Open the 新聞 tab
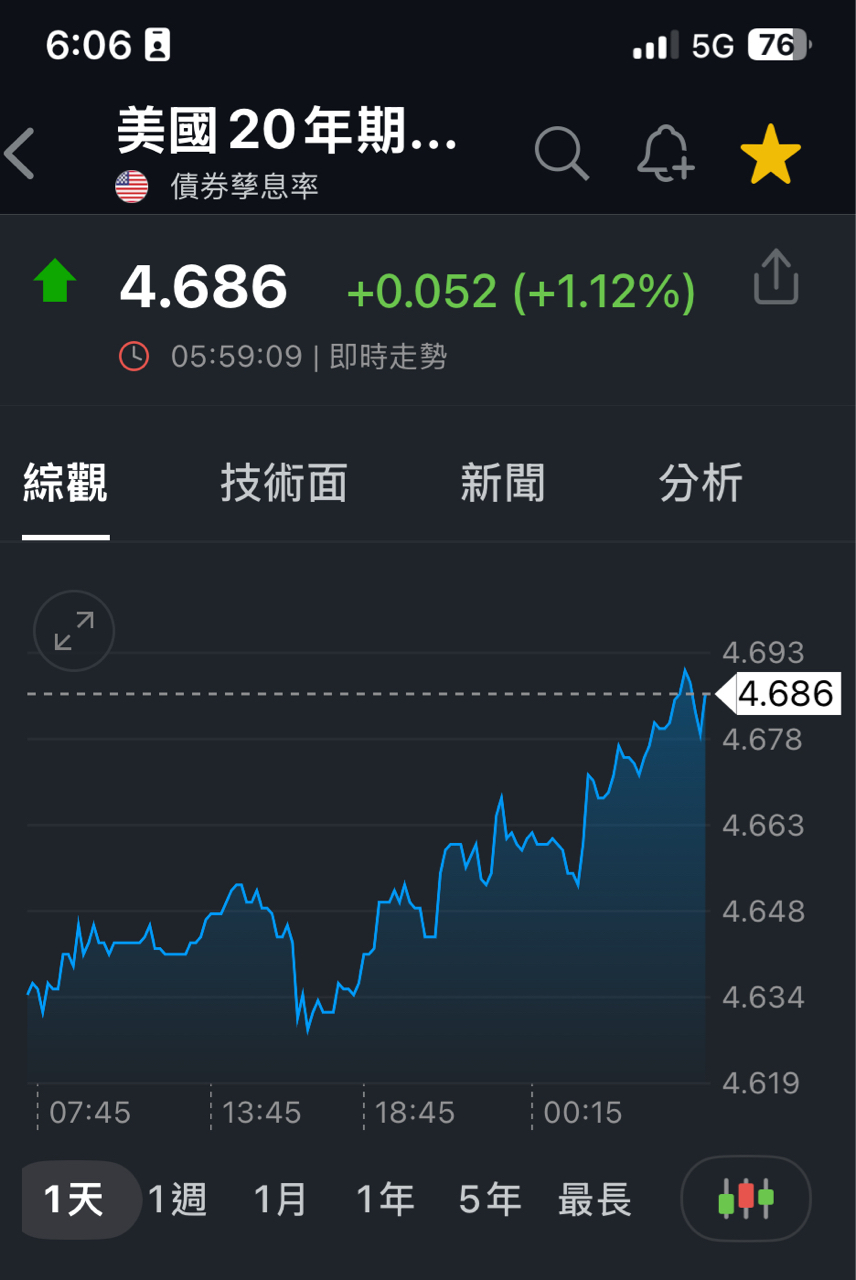 (502, 484)
